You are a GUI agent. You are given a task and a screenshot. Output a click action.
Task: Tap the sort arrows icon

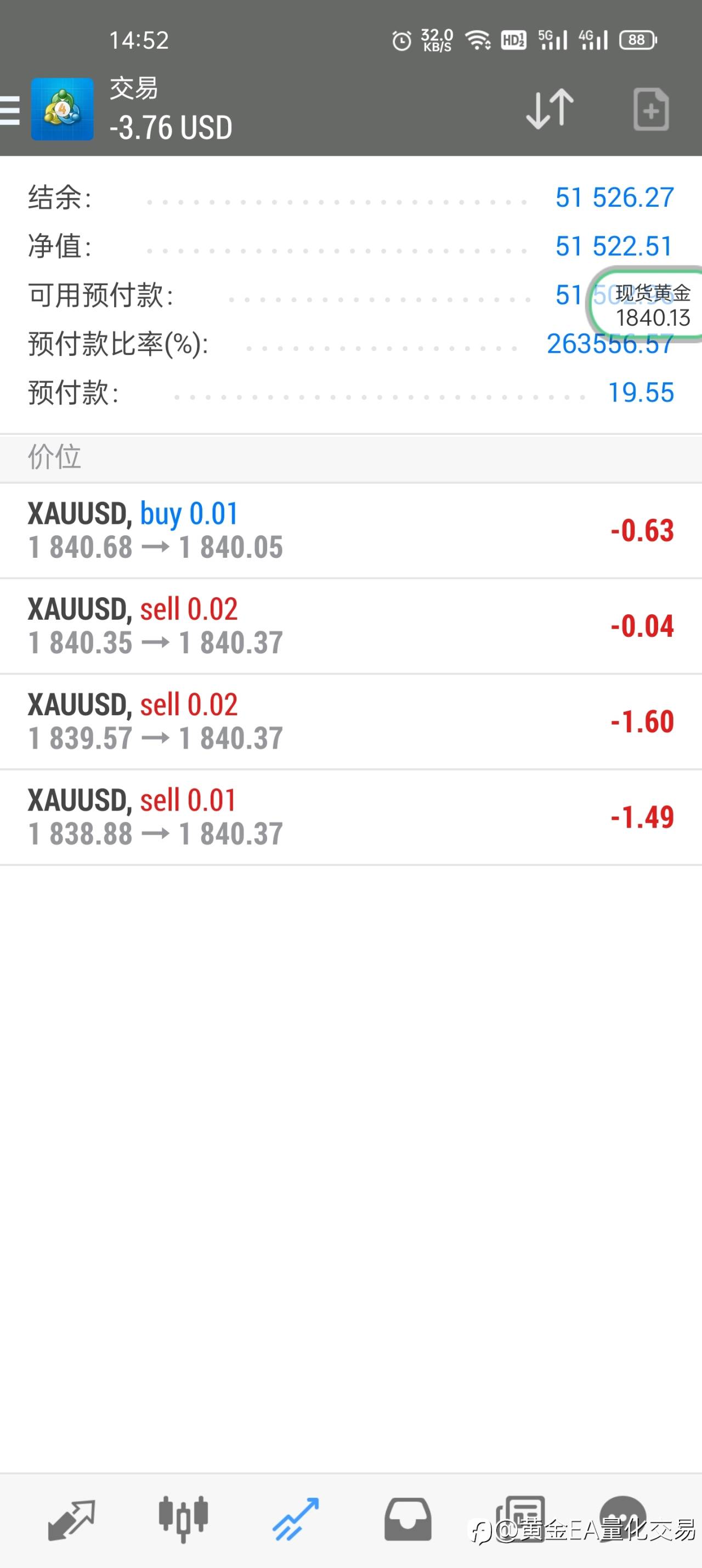[550, 110]
